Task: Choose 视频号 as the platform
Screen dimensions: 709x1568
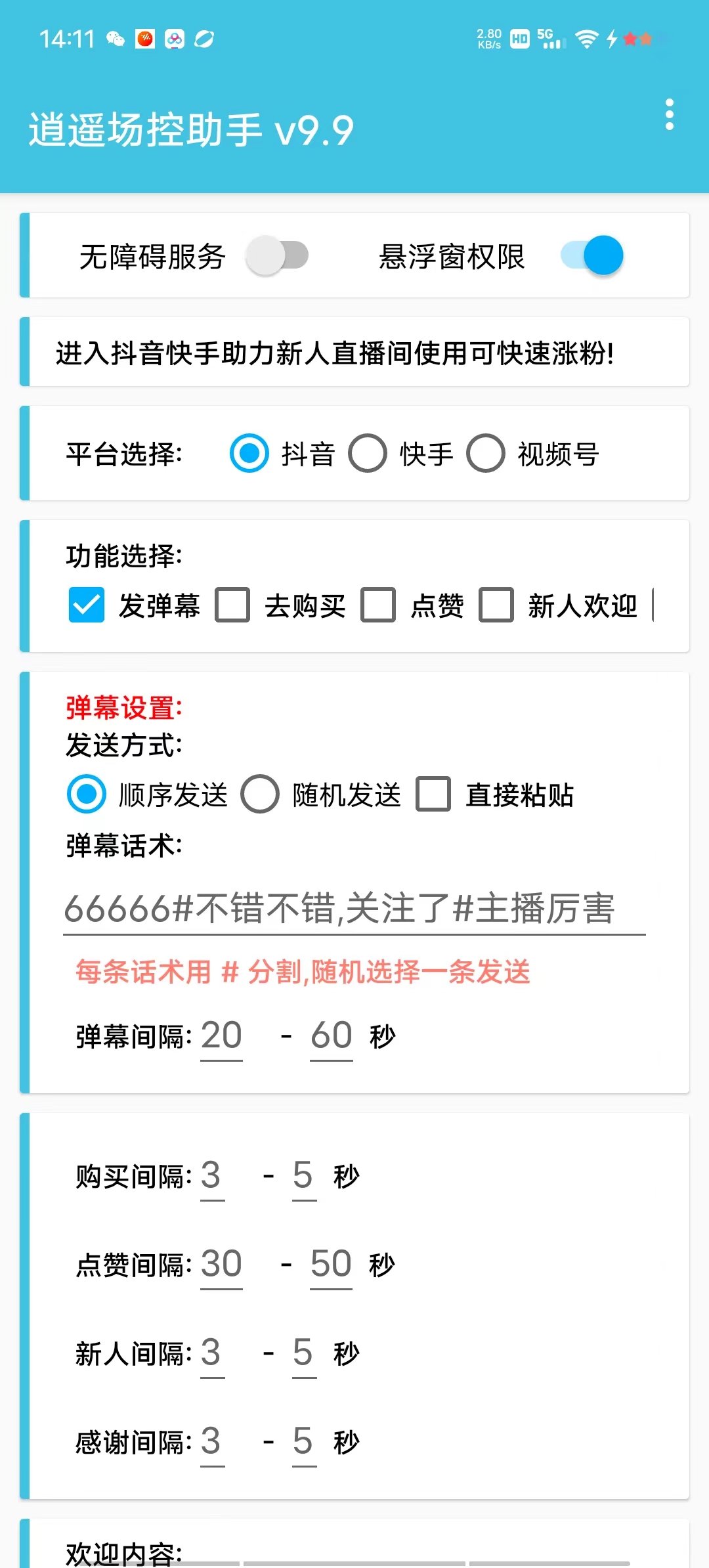Action: click(x=486, y=453)
